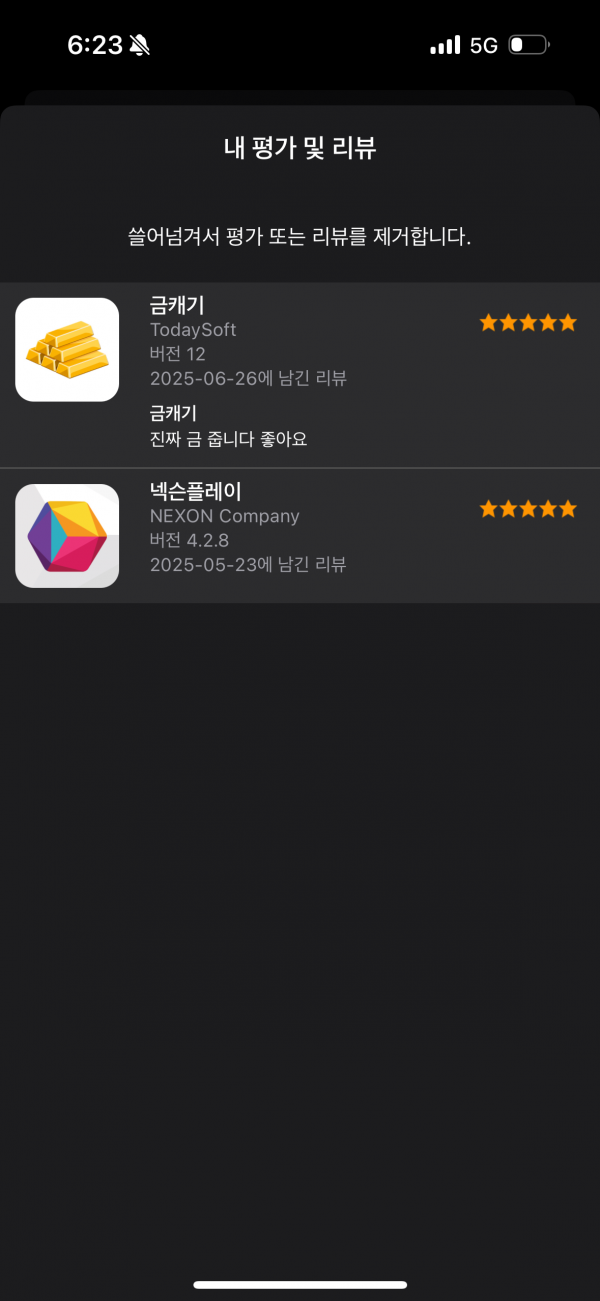Open the 넥슨플레이 review row
The height and width of the screenshot is (1301, 600).
tap(300, 536)
